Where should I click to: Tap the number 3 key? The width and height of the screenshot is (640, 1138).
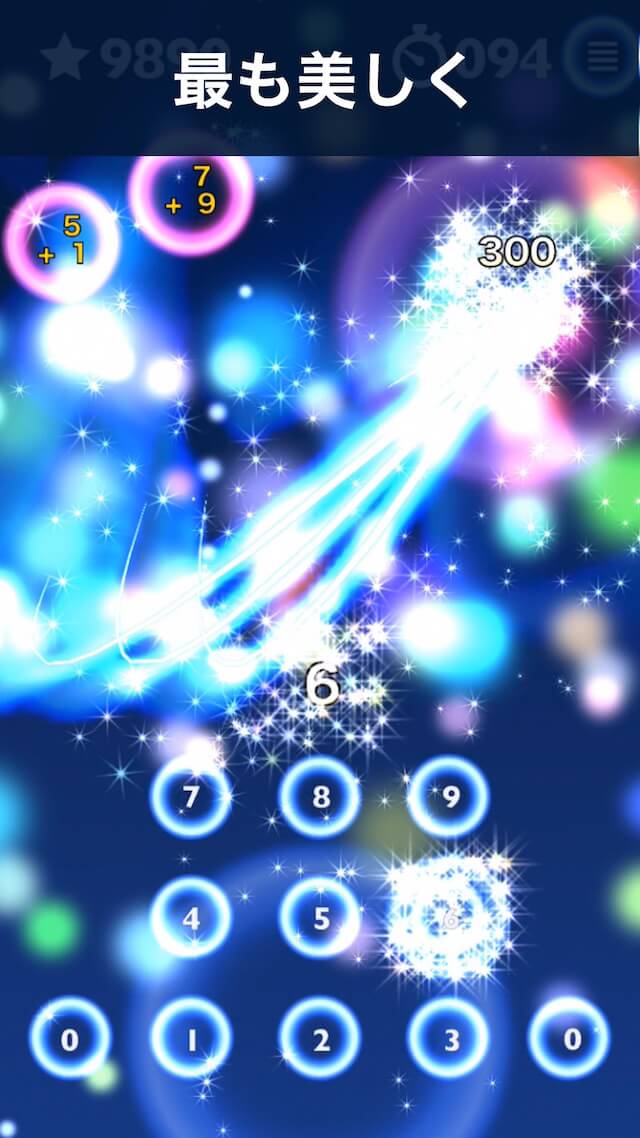[449, 1039]
